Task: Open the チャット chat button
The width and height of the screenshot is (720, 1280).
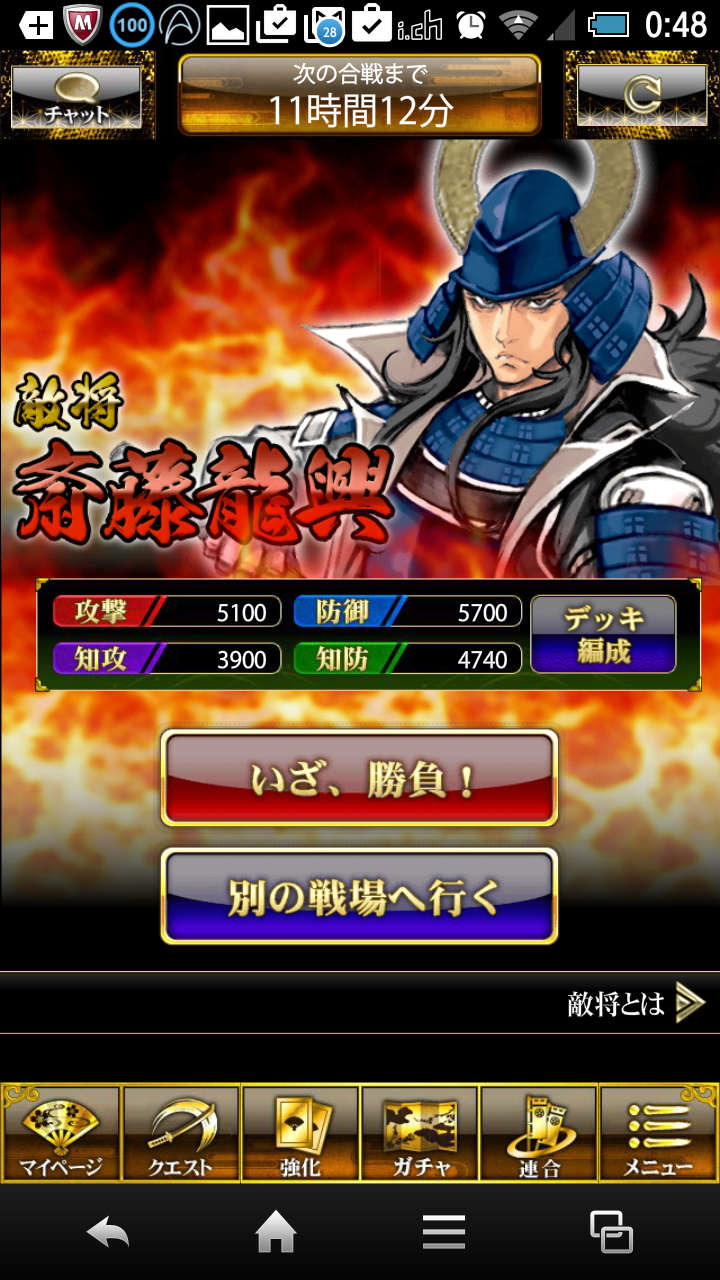Action: click(x=76, y=96)
